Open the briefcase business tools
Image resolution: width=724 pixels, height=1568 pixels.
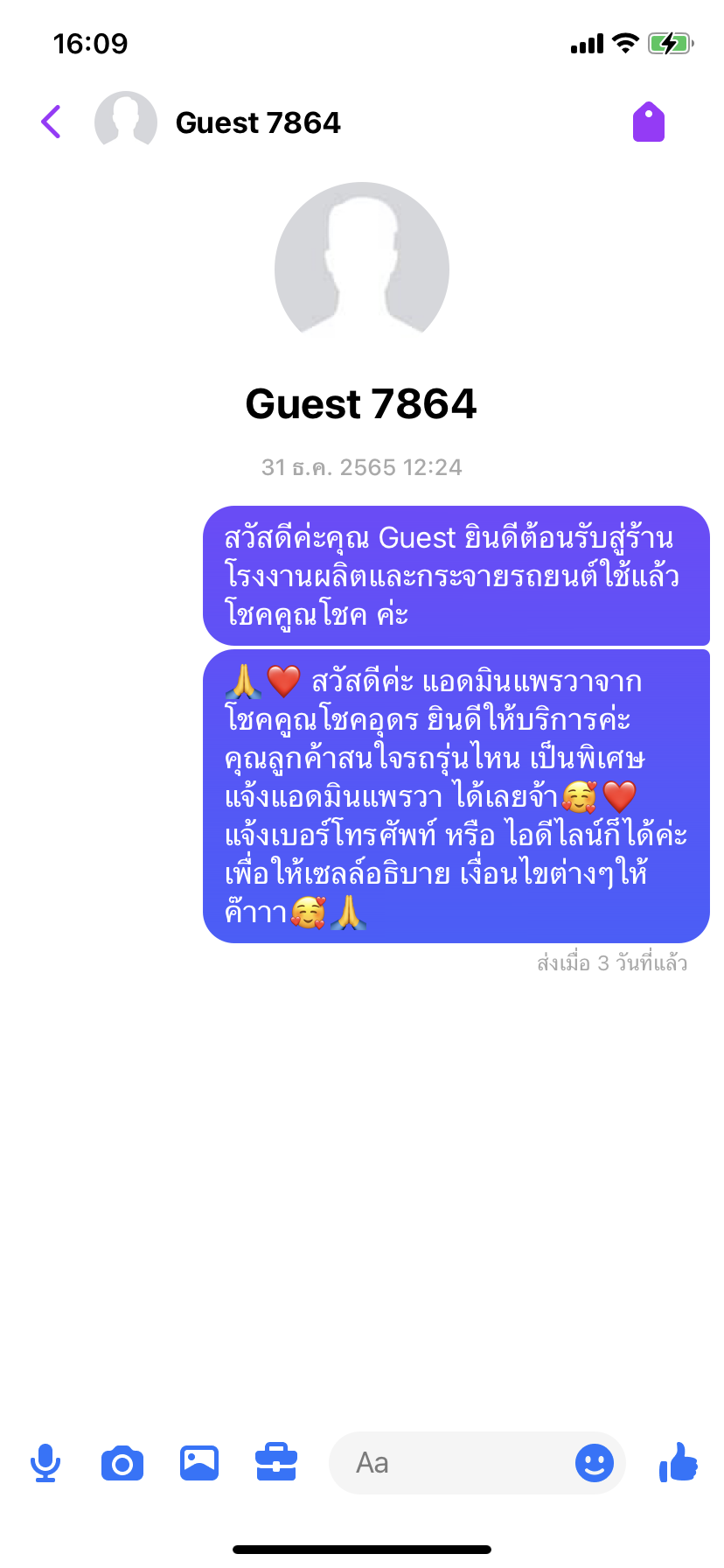276,1462
